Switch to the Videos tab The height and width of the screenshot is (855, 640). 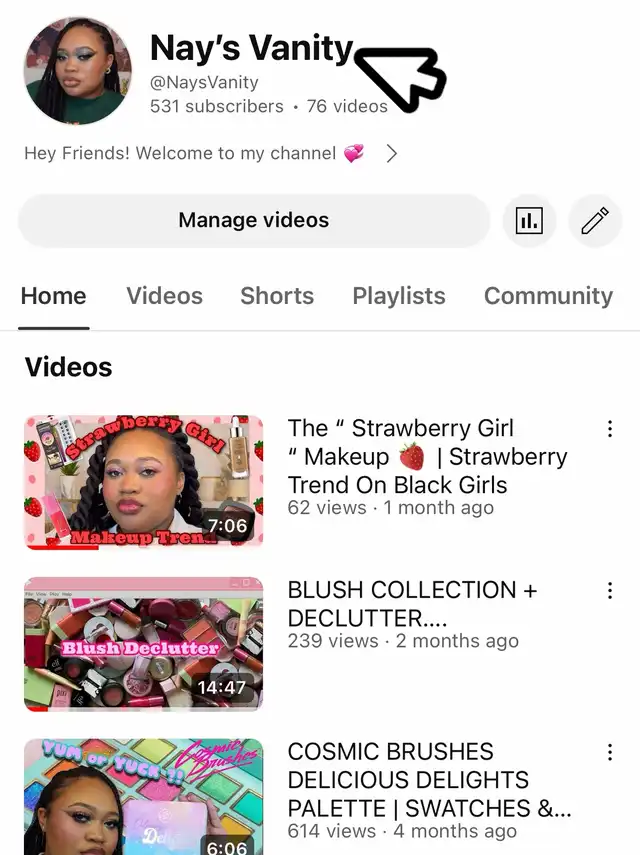pyautogui.click(x=164, y=296)
